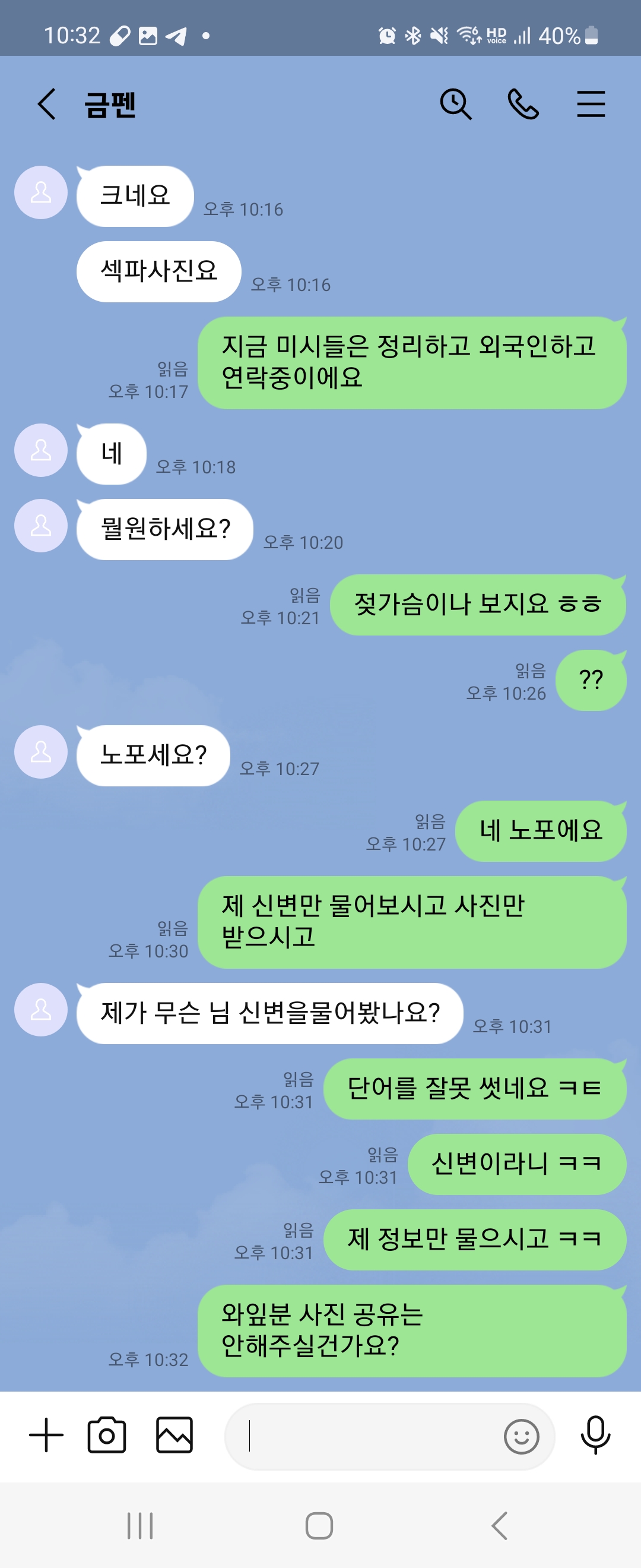Image resolution: width=641 pixels, height=1568 pixels.
Task: Record a voice message with the microphone
Action: click(x=595, y=1435)
